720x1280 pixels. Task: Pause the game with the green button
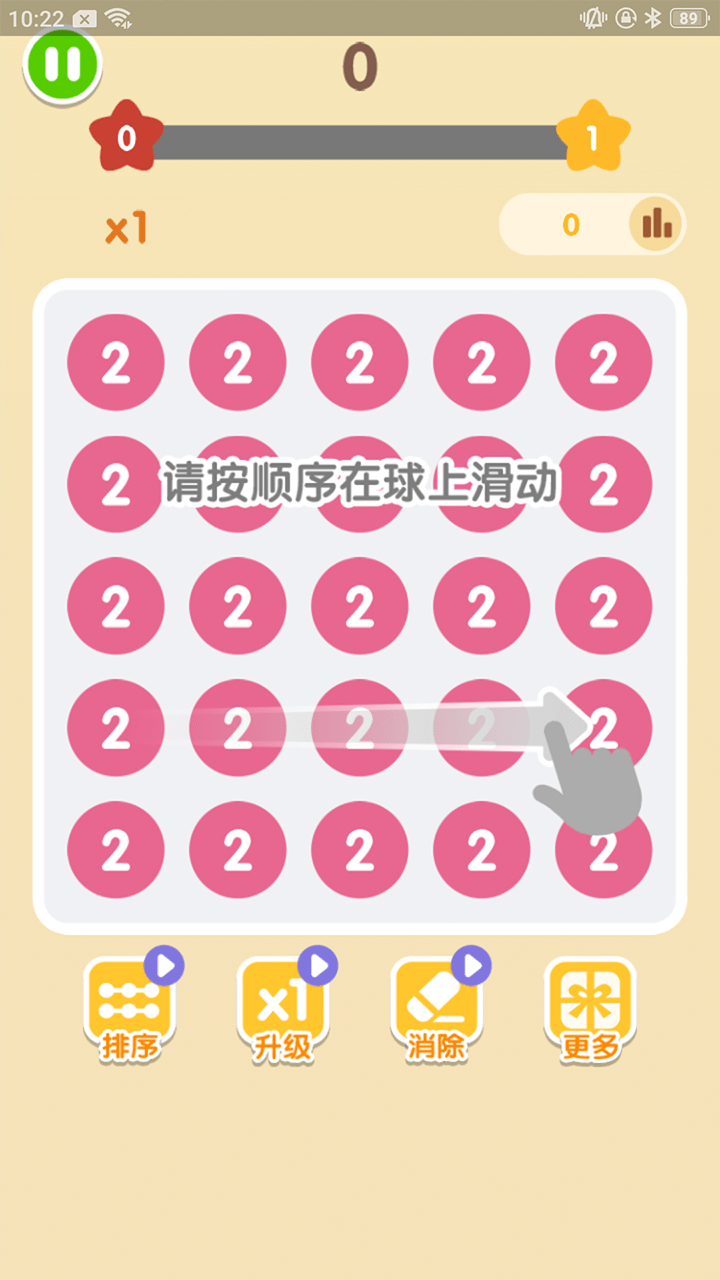click(x=62, y=65)
